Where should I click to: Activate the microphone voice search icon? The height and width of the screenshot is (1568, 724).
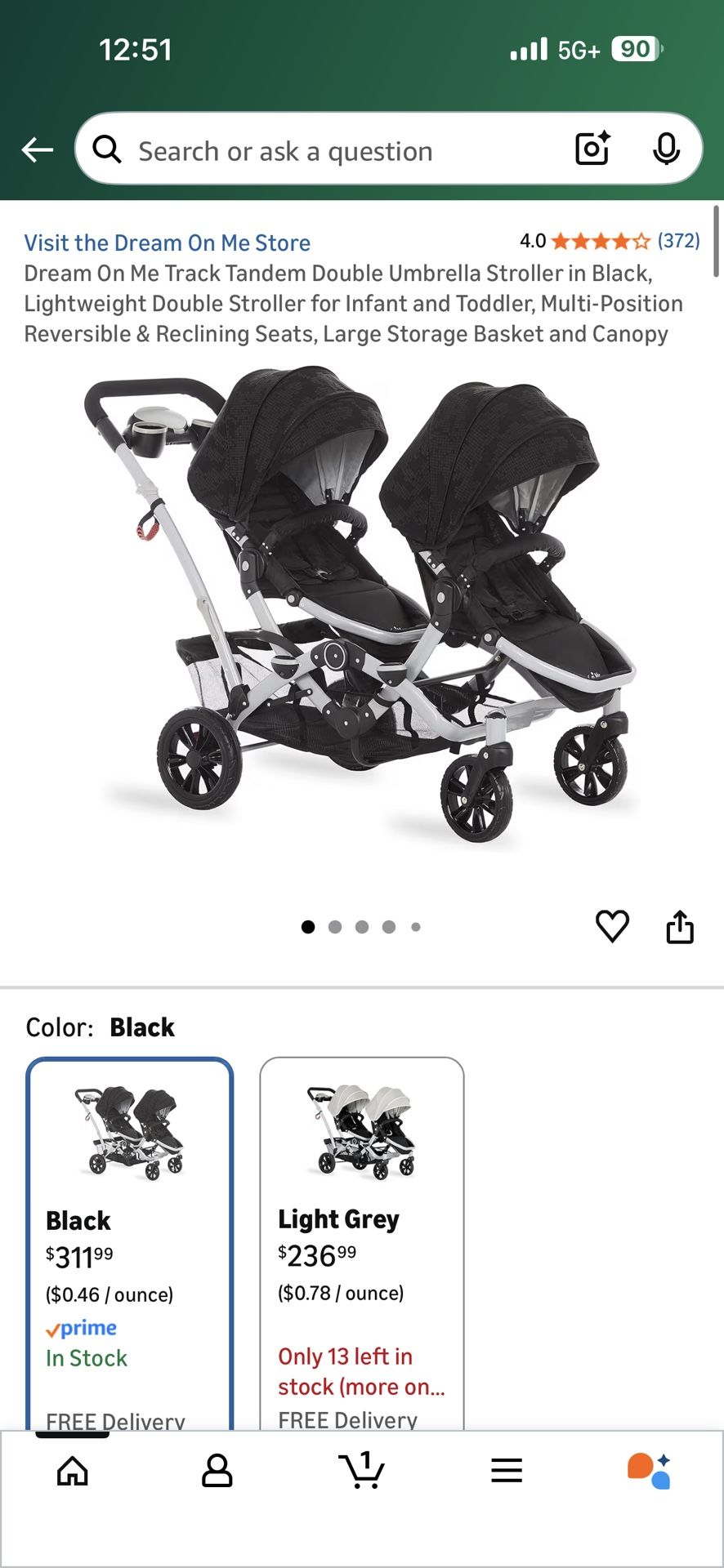click(668, 149)
